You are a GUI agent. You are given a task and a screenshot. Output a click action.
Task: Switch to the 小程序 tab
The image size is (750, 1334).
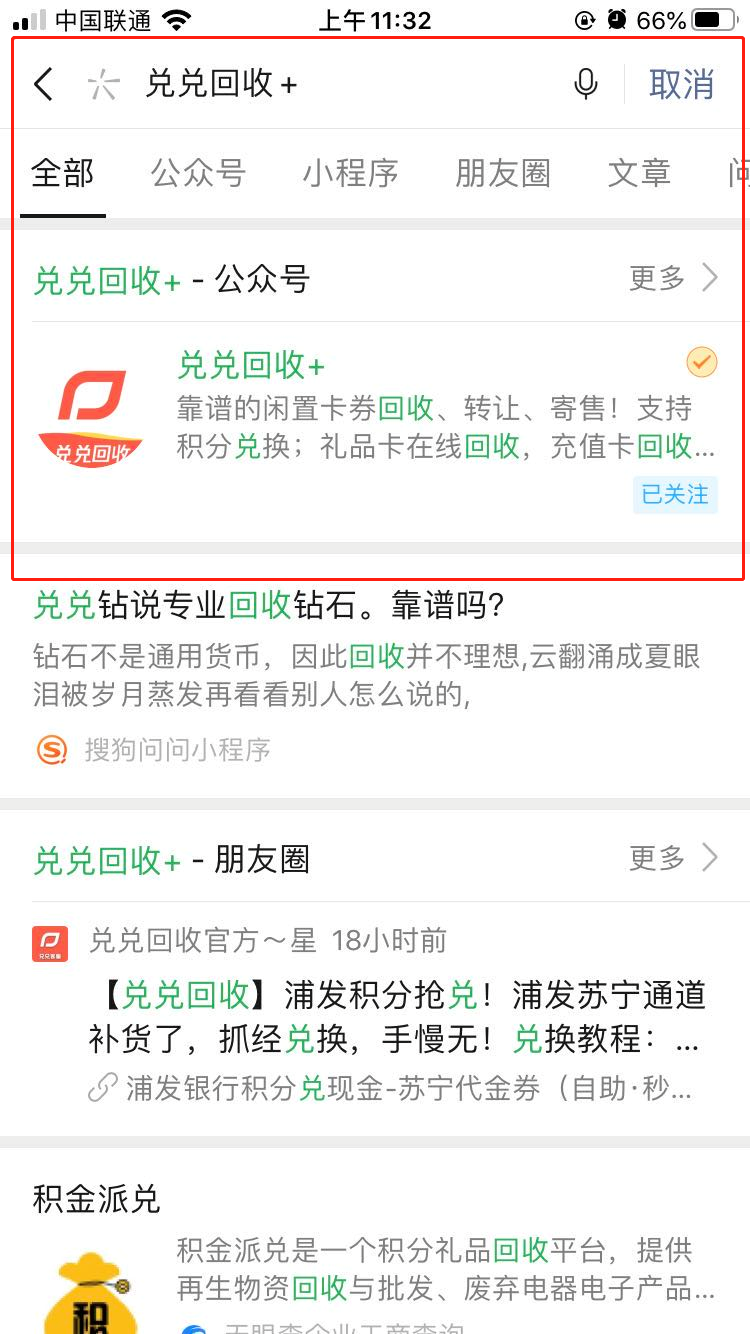tap(351, 173)
